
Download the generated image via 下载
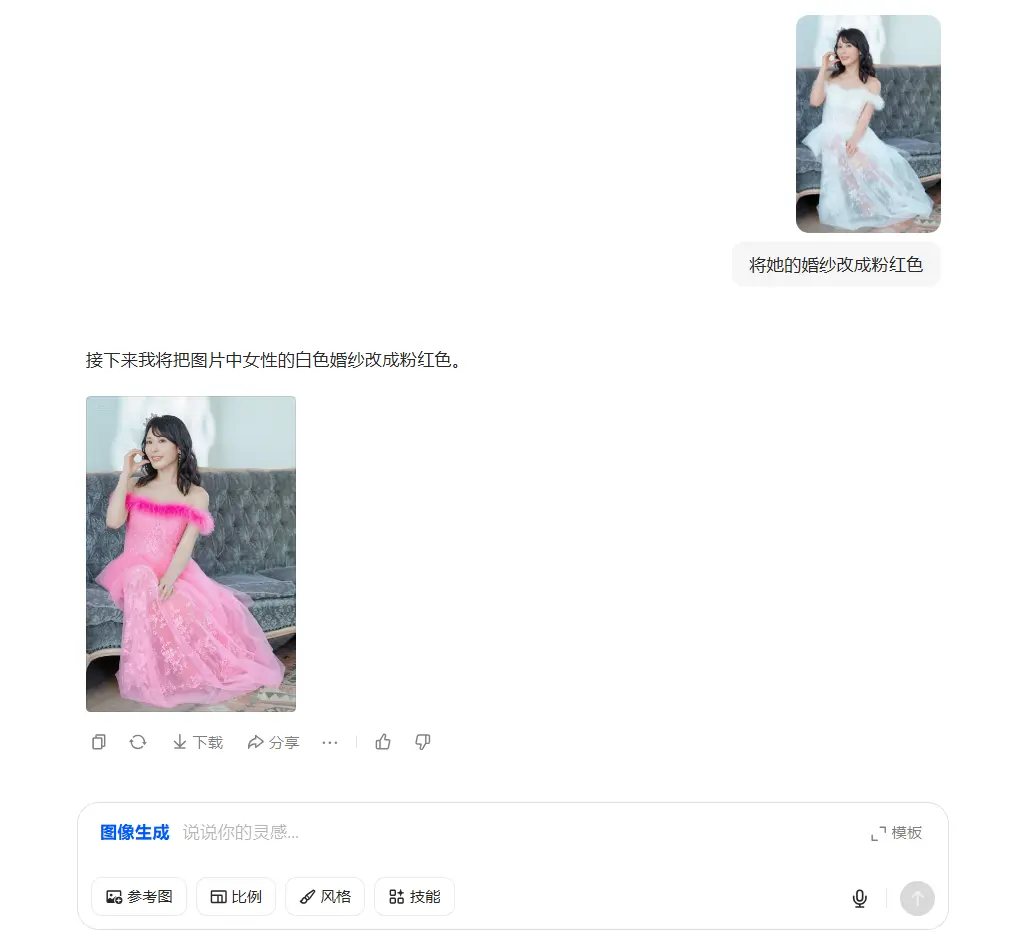click(x=198, y=742)
